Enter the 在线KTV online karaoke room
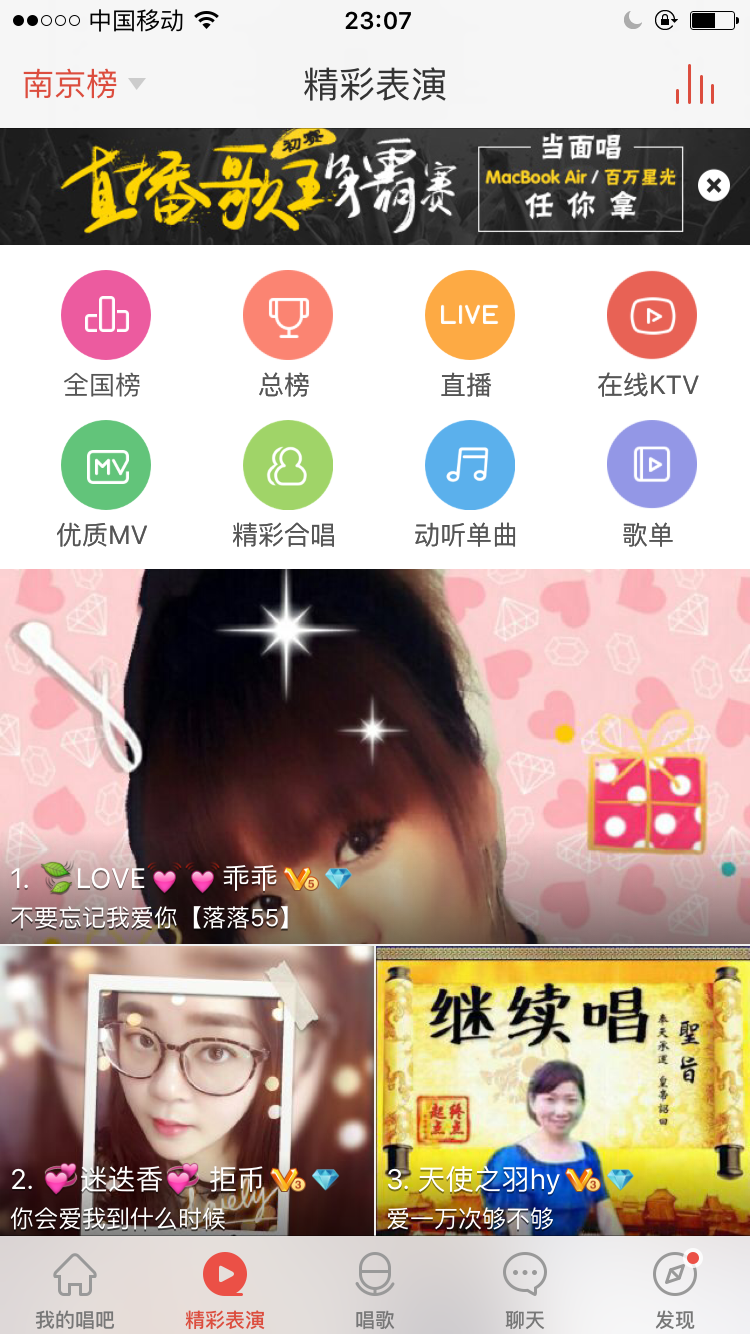The width and height of the screenshot is (750, 1334). click(x=651, y=314)
